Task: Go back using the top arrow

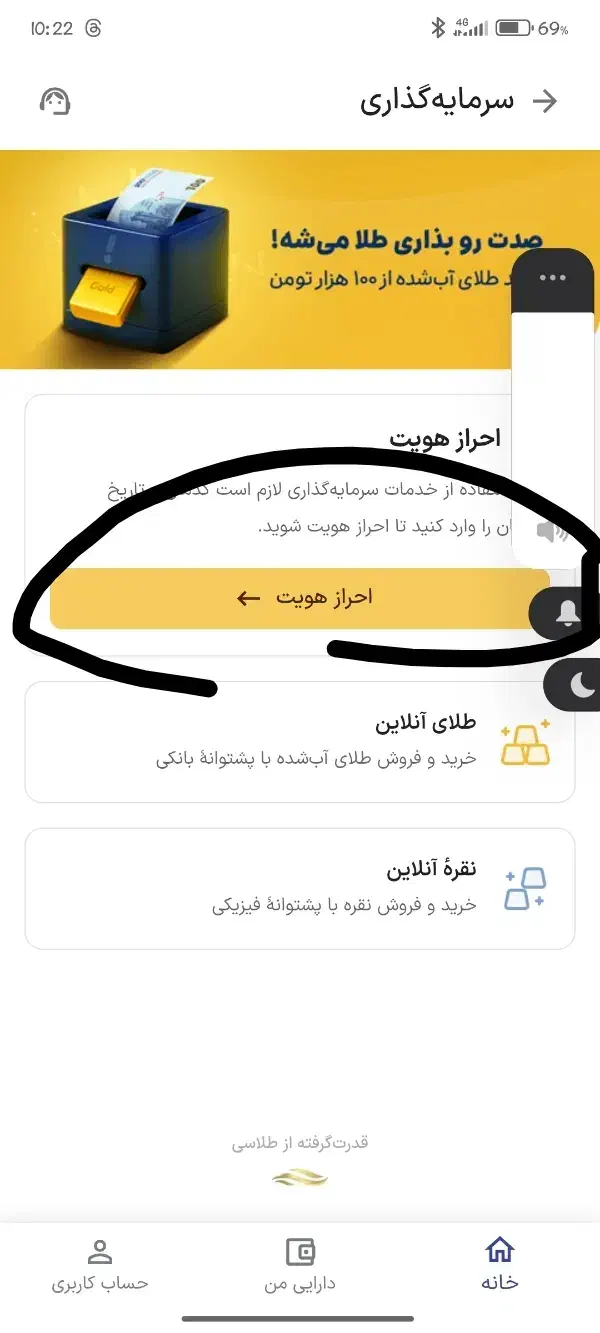Action: (x=545, y=101)
